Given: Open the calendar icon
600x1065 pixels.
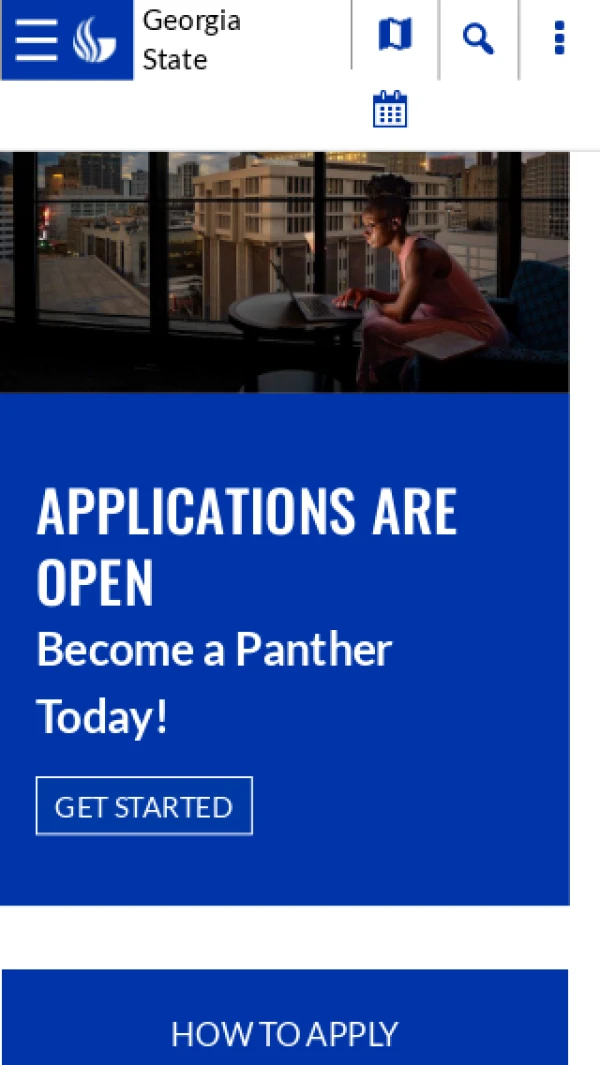Looking at the screenshot, I should (390, 109).
